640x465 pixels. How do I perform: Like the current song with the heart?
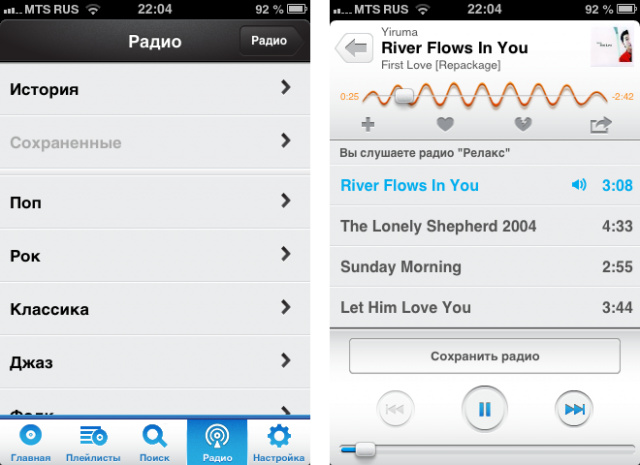(445, 125)
